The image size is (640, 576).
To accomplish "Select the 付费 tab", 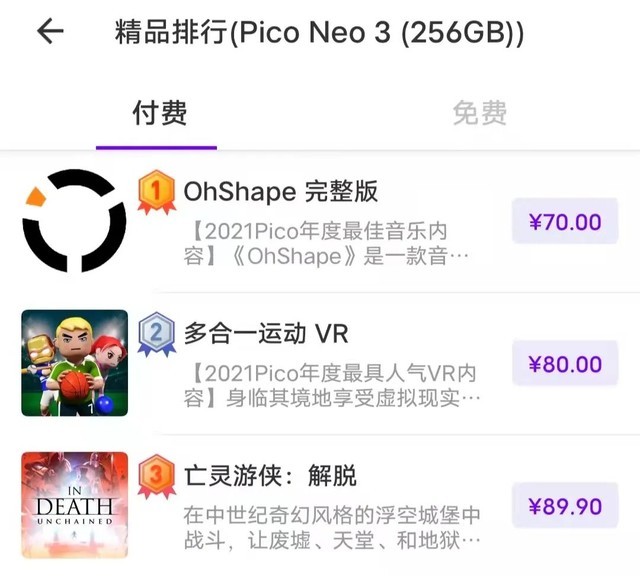I will click(160, 113).
